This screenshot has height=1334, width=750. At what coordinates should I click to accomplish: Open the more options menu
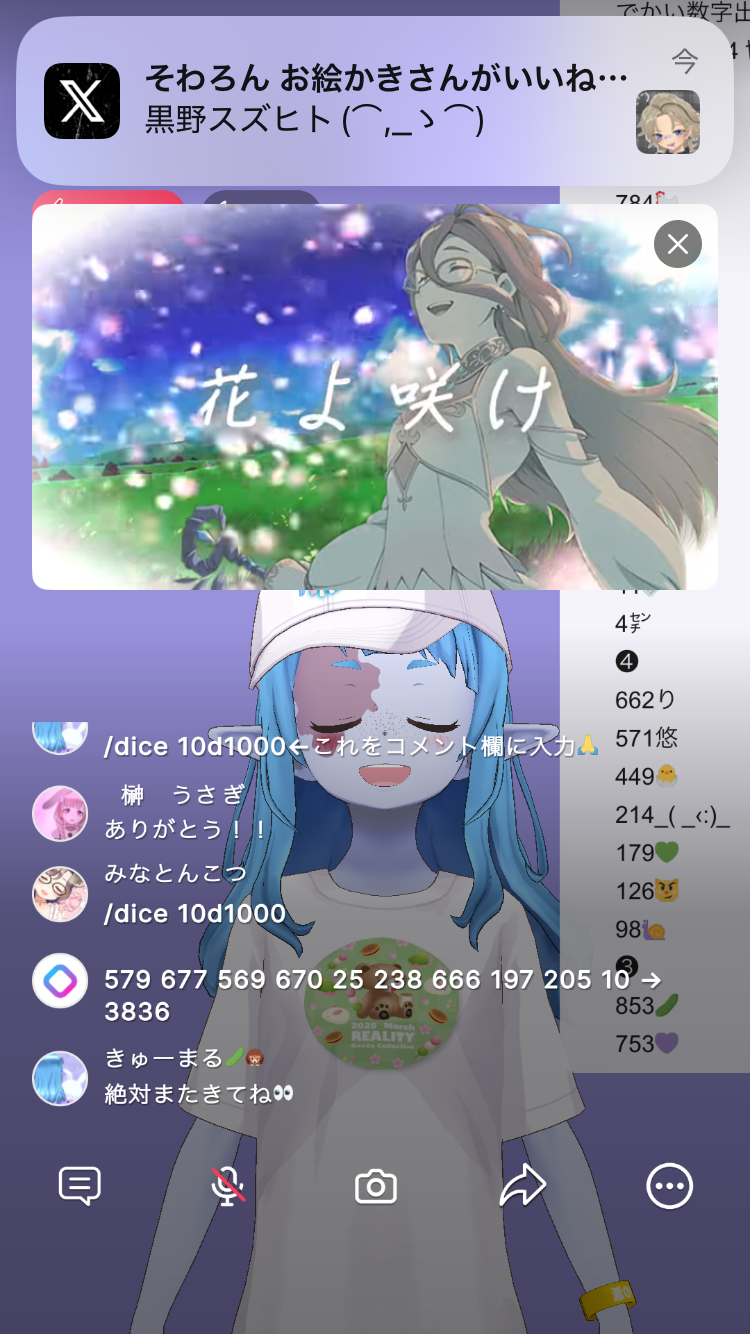pos(669,1187)
